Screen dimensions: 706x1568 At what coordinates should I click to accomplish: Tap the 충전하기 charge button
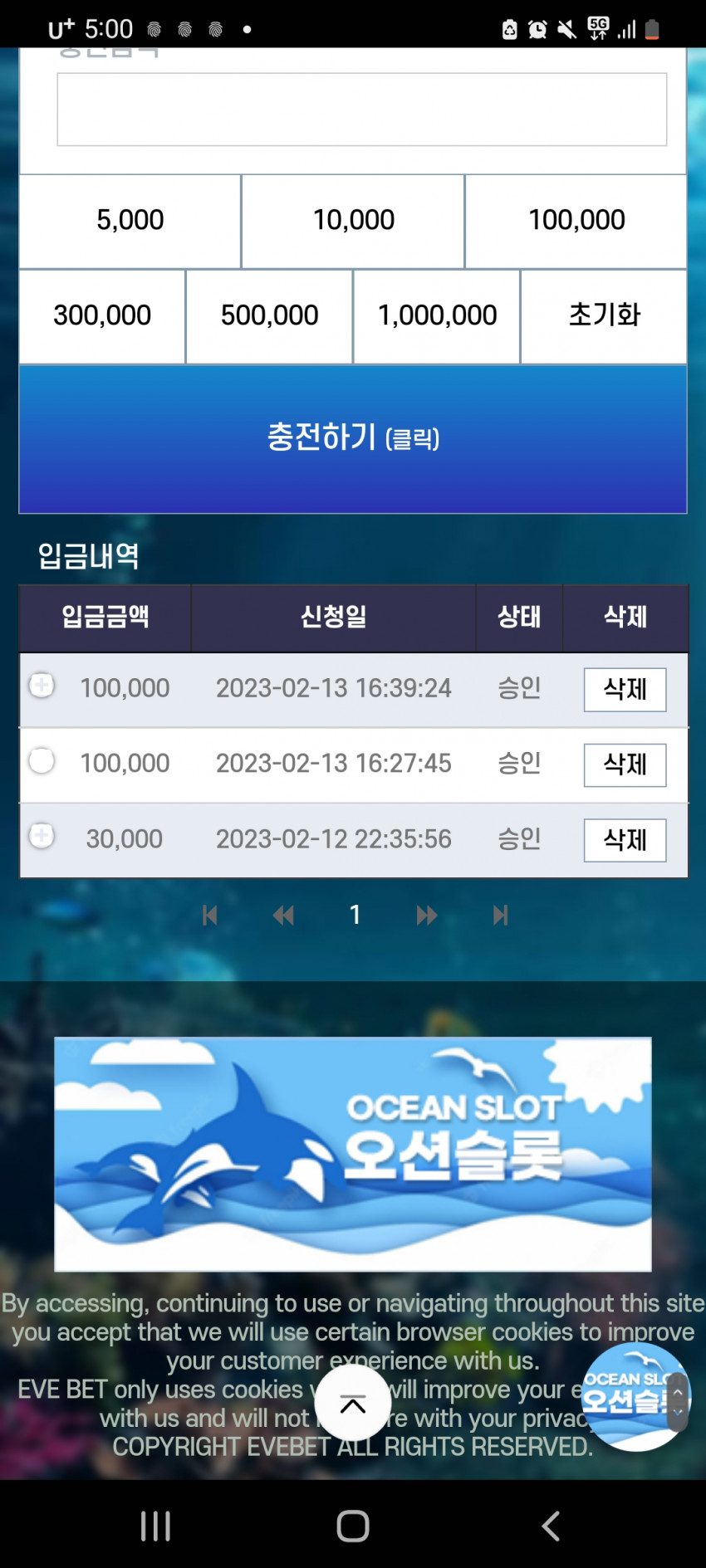click(353, 438)
